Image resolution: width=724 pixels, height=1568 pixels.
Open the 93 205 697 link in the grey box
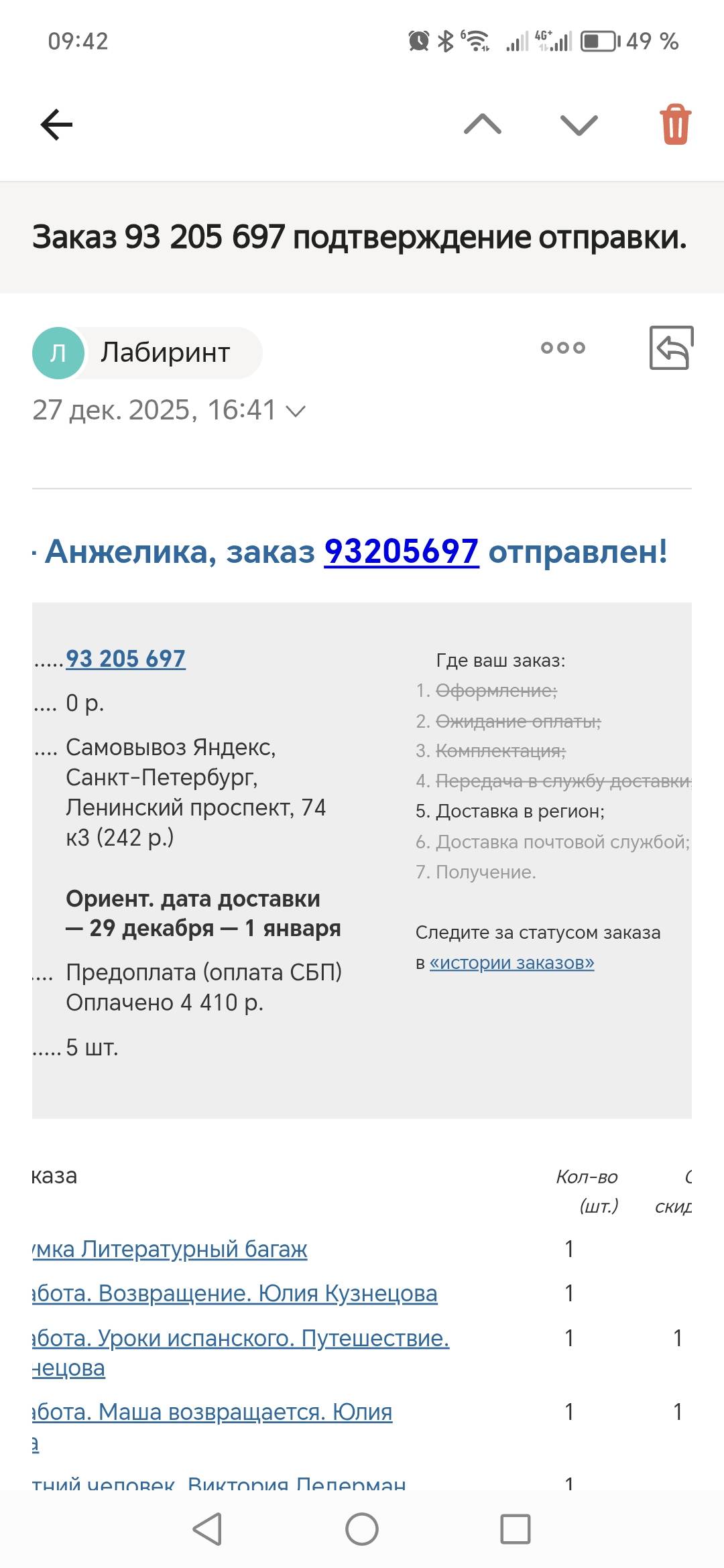tap(125, 659)
